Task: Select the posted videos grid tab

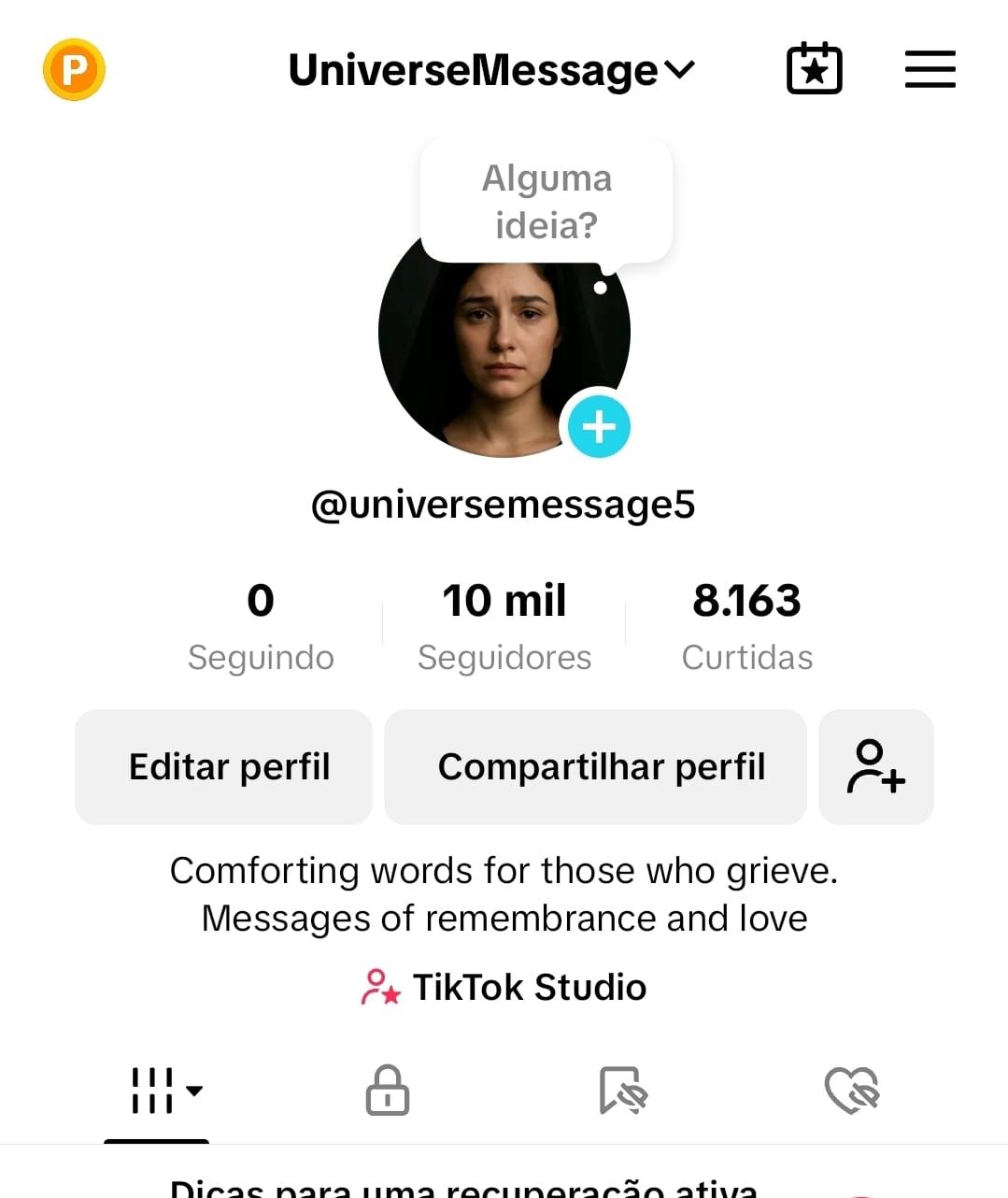Action: (x=157, y=1091)
